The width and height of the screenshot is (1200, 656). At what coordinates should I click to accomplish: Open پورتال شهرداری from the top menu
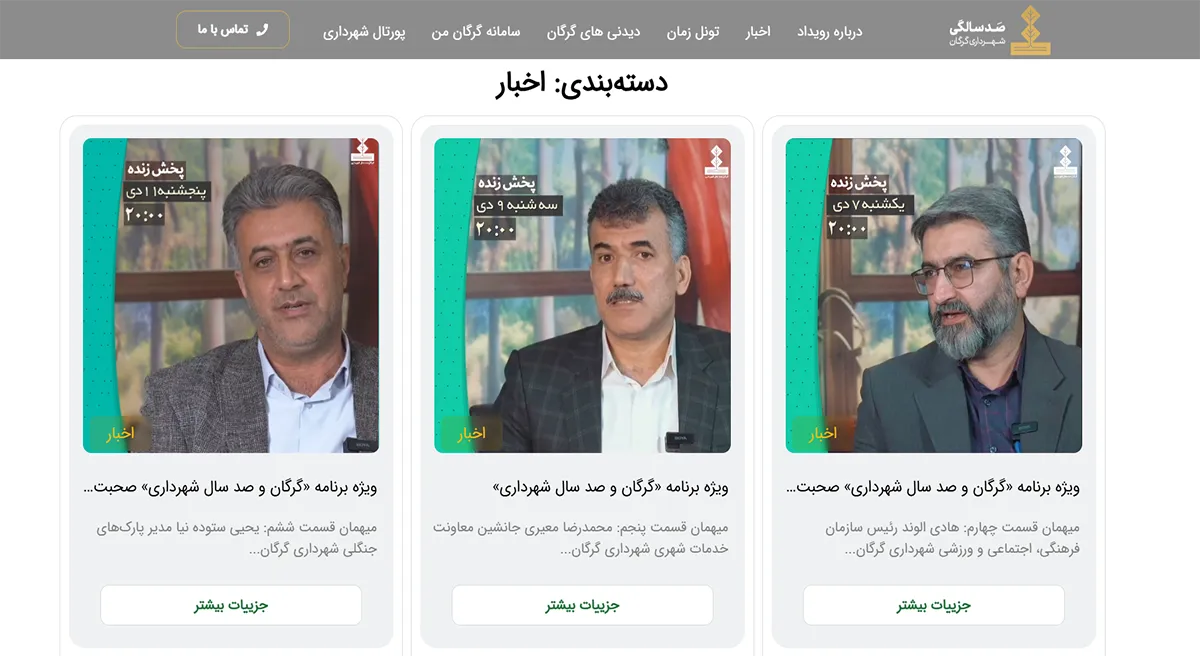(364, 32)
